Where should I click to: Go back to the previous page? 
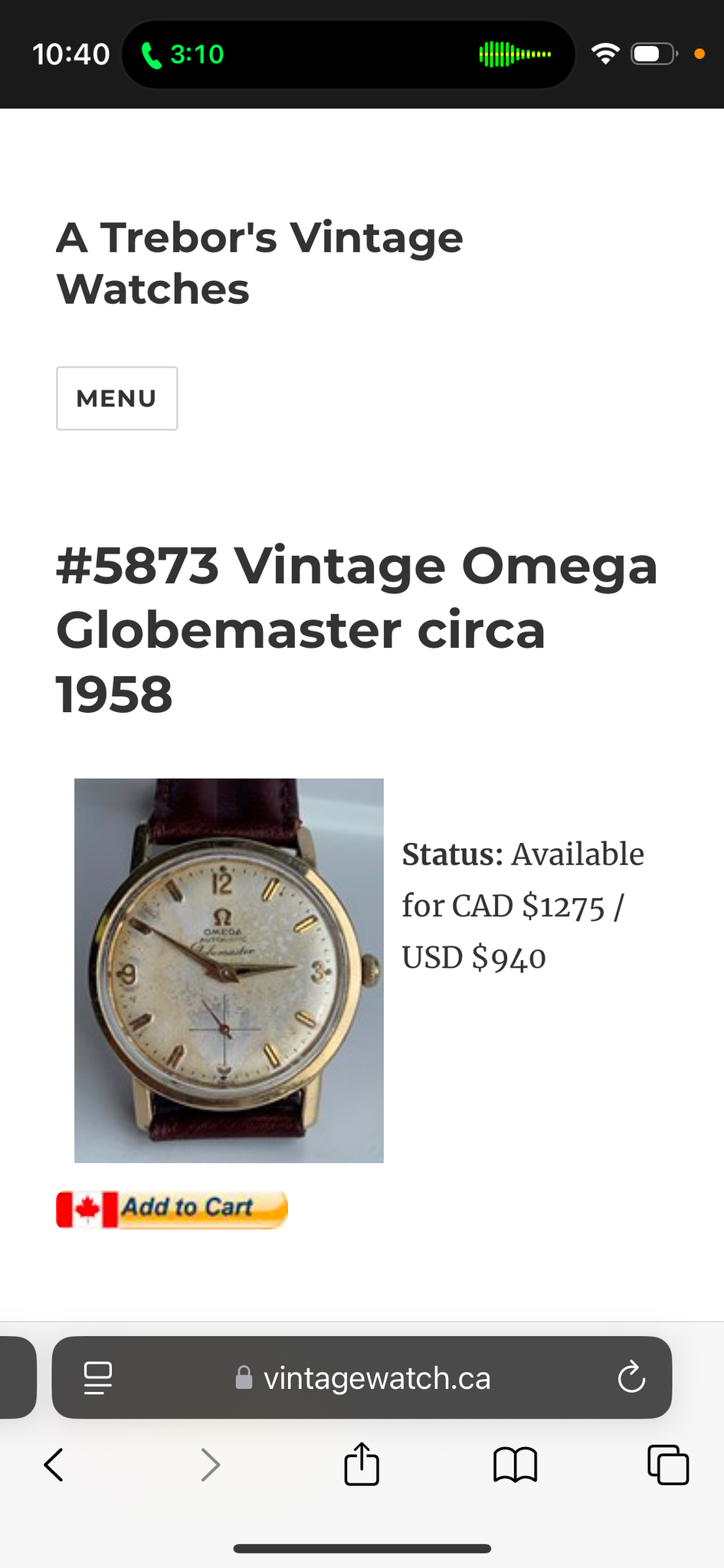(x=54, y=1465)
